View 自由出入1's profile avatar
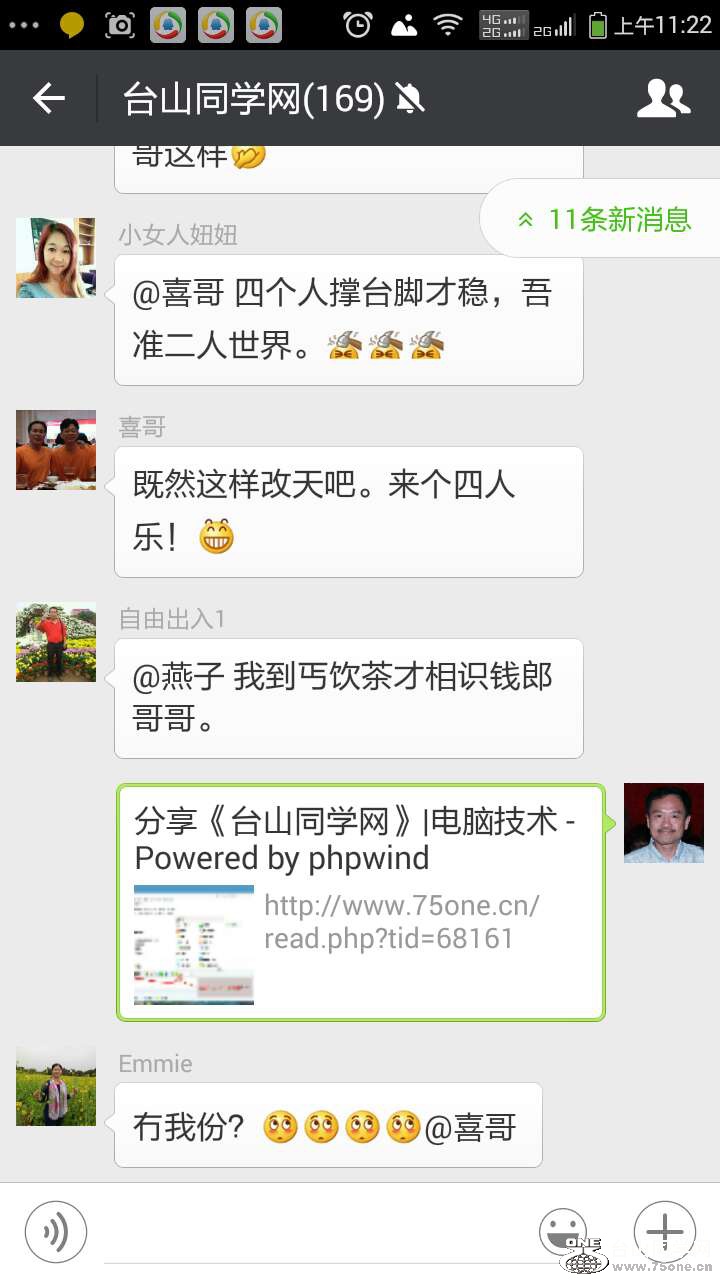The height and width of the screenshot is (1280, 720). [x=56, y=642]
